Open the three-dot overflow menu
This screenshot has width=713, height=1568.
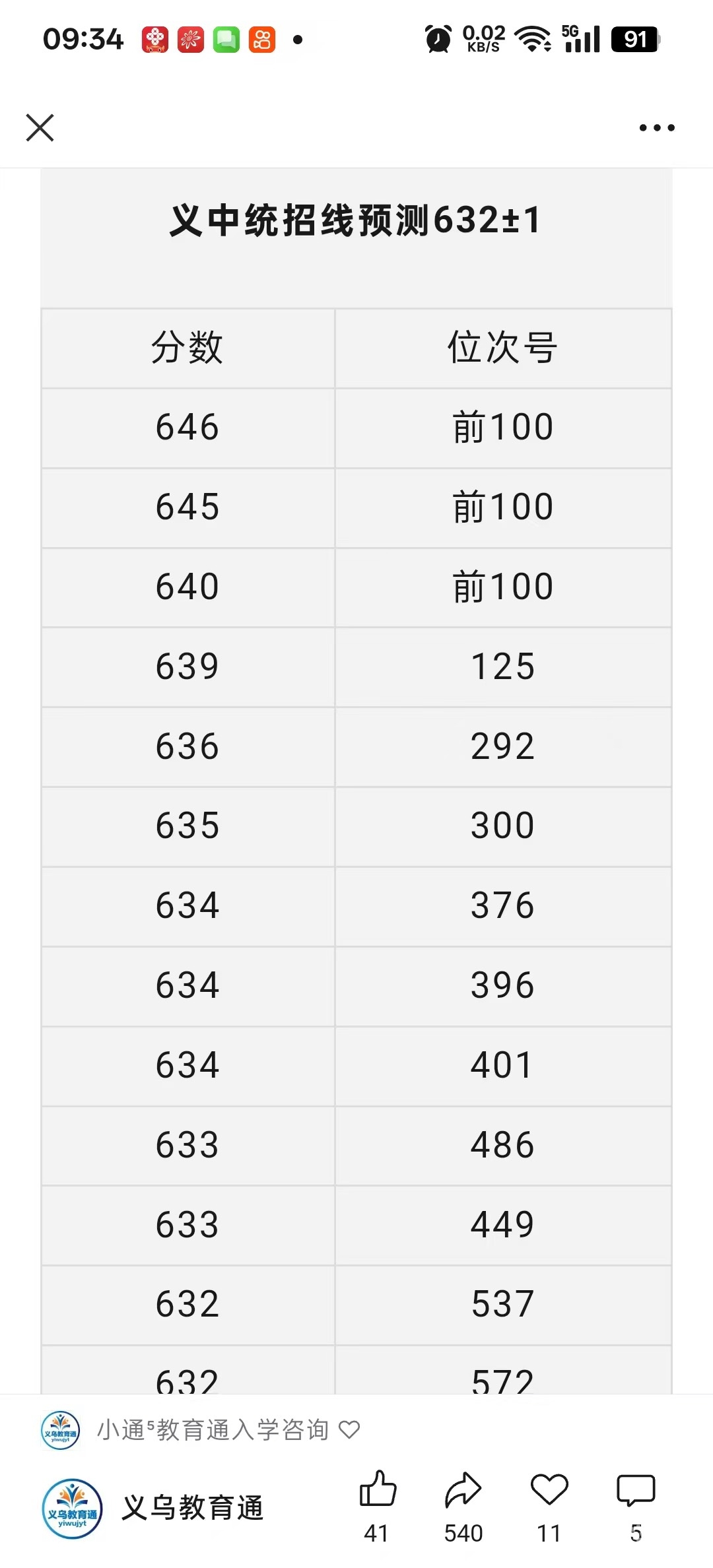[x=657, y=127]
